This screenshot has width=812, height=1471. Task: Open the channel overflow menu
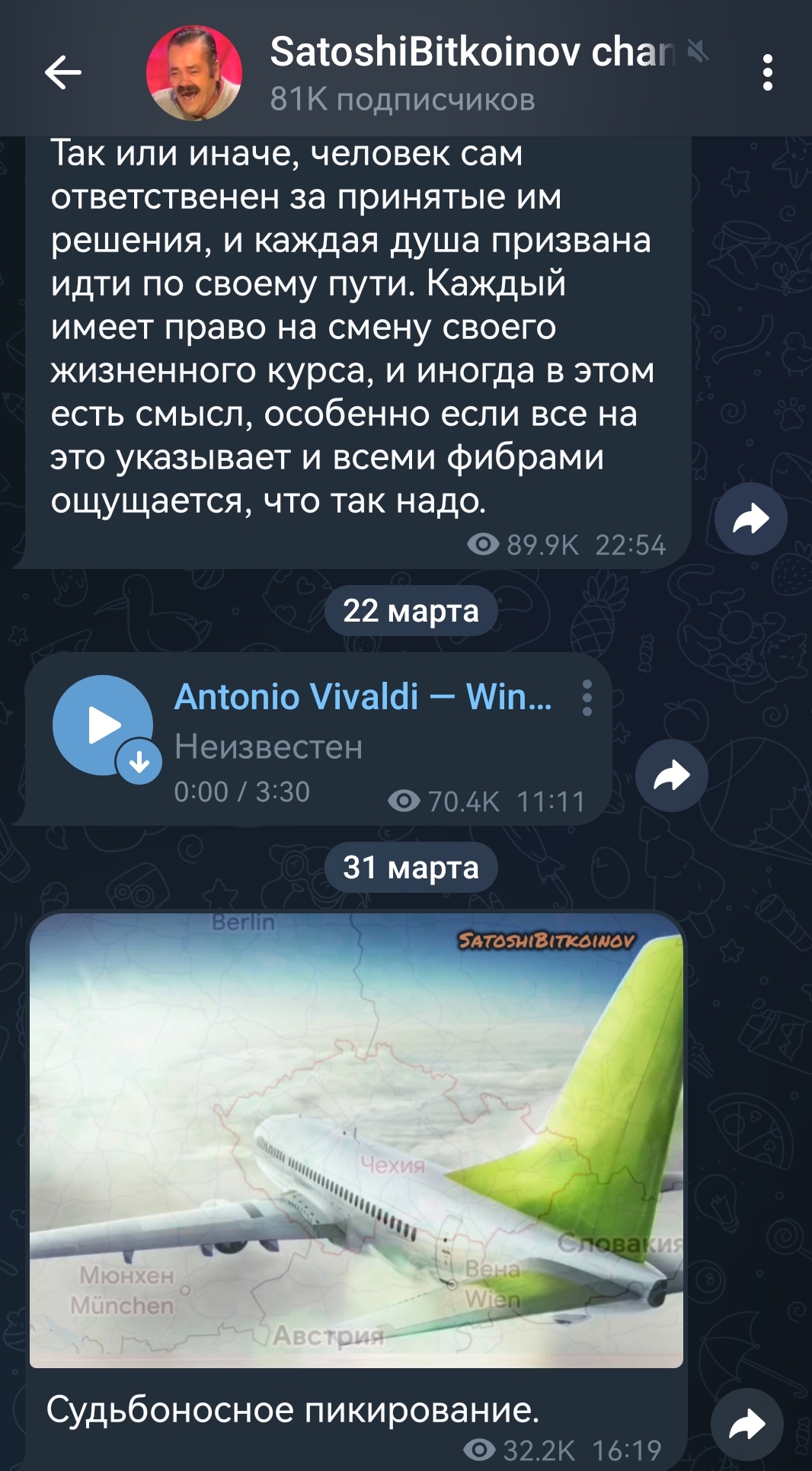(767, 73)
